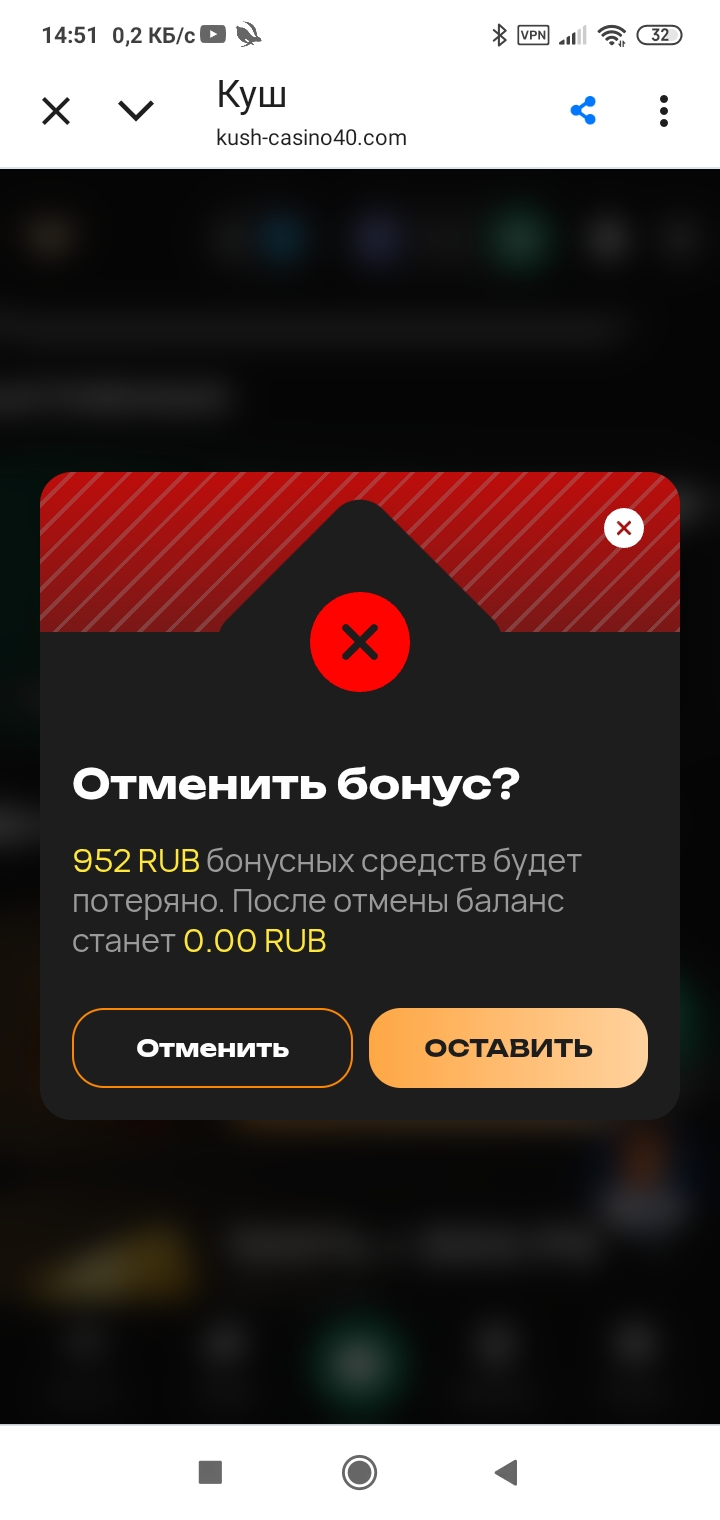Confirm with the Отменить button
Image resolution: width=720 pixels, height=1520 pixels.
tap(212, 1048)
